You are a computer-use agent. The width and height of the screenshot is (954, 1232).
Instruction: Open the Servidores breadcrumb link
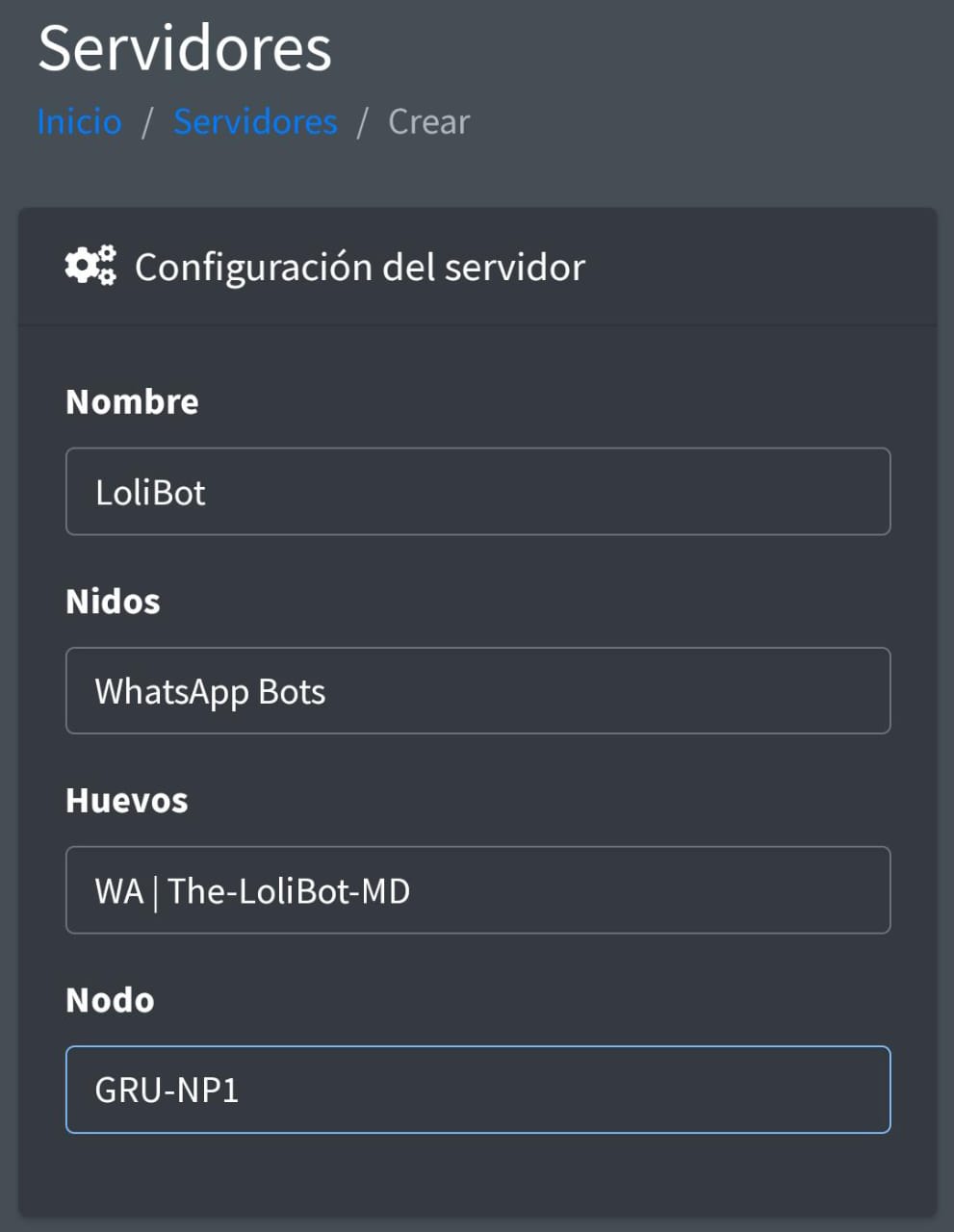[x=255, y=122]
